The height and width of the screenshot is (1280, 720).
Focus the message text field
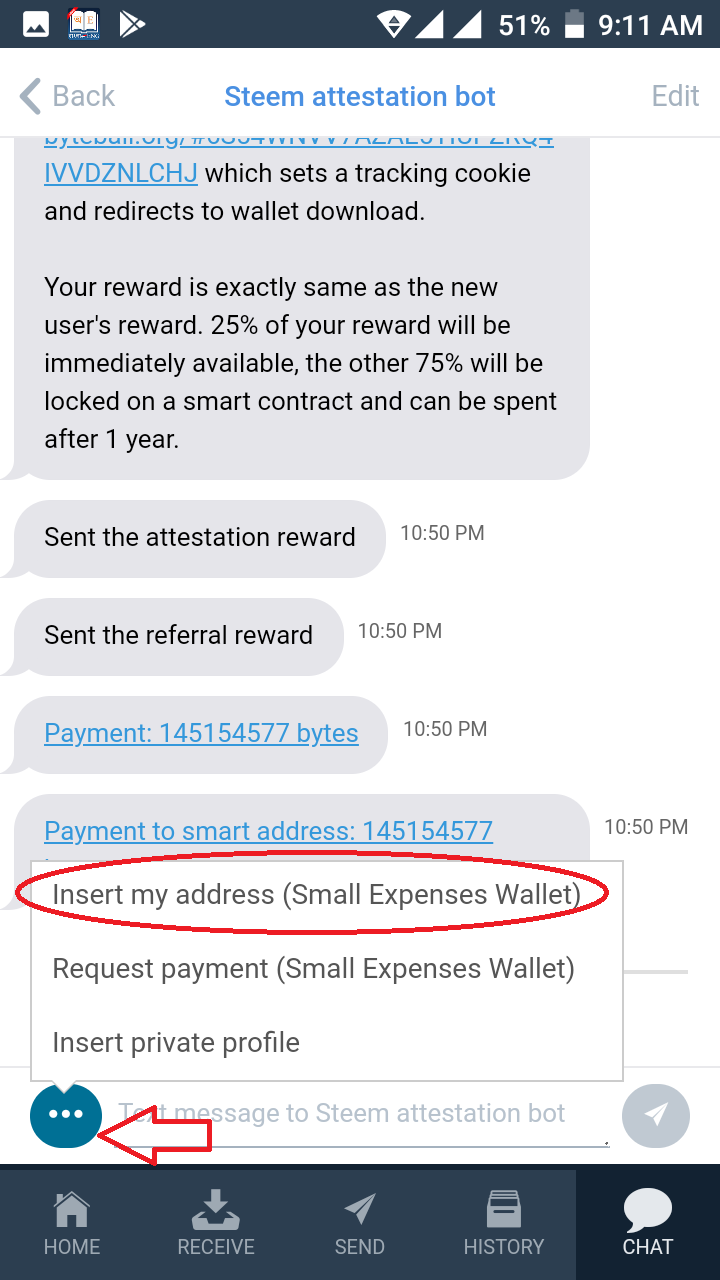point(360,1114)
